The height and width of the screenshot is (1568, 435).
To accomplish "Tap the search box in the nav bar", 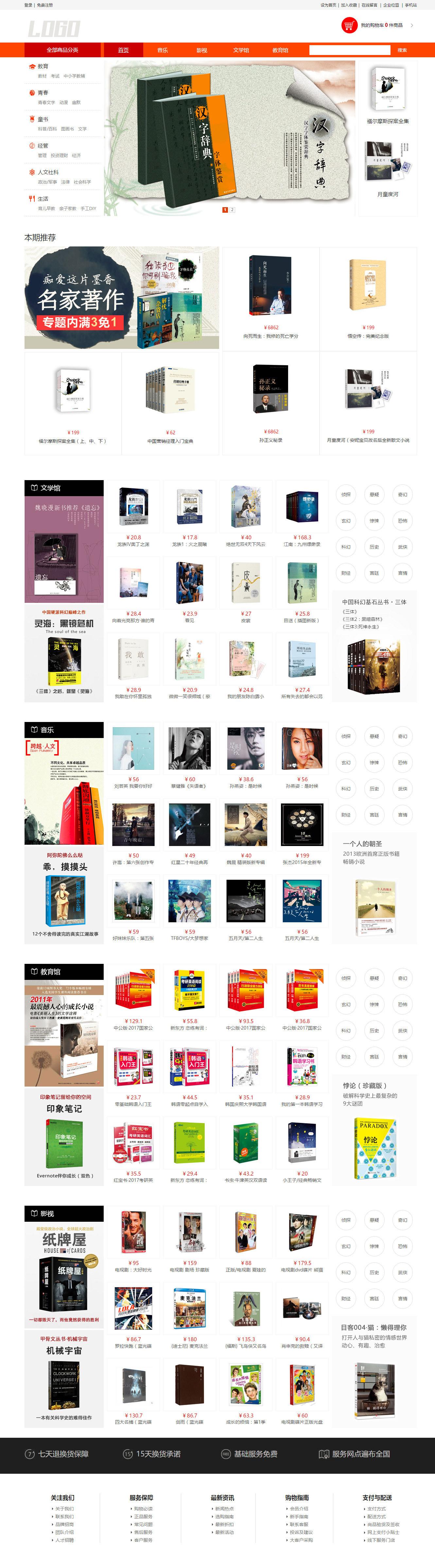I will pos(349,50).
